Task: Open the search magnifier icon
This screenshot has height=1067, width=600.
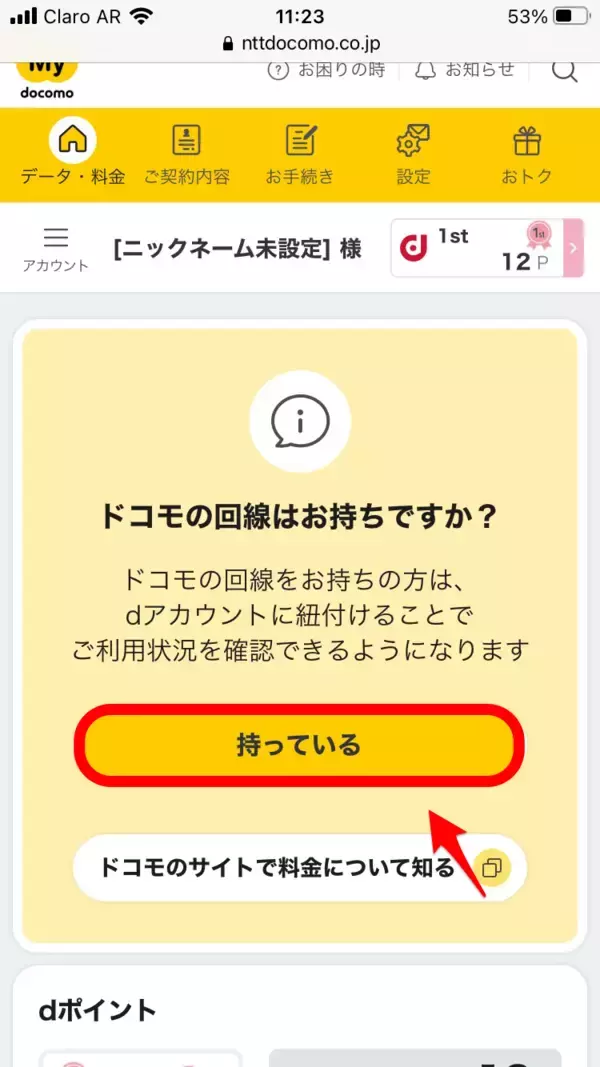Action: [x=565, y=71]
